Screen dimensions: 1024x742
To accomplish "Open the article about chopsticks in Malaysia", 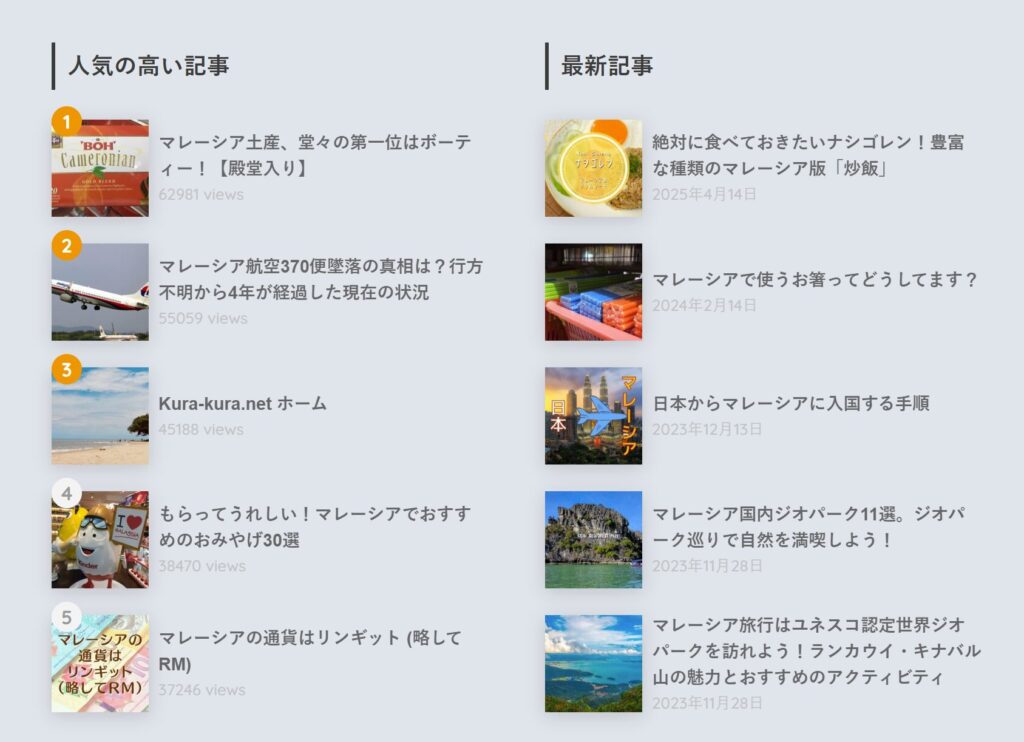I will click(815, 279).
